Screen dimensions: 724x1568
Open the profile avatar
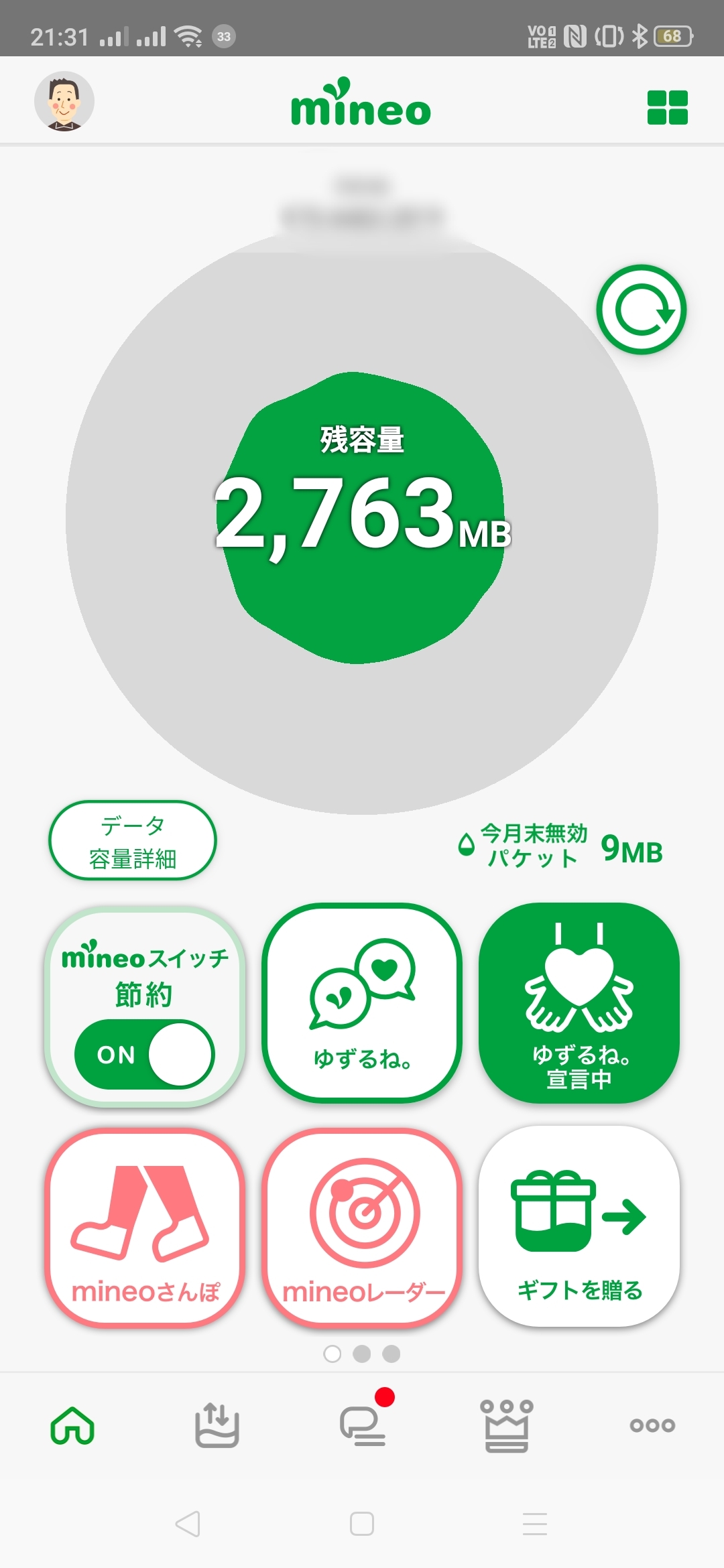[x=64, y=101]
